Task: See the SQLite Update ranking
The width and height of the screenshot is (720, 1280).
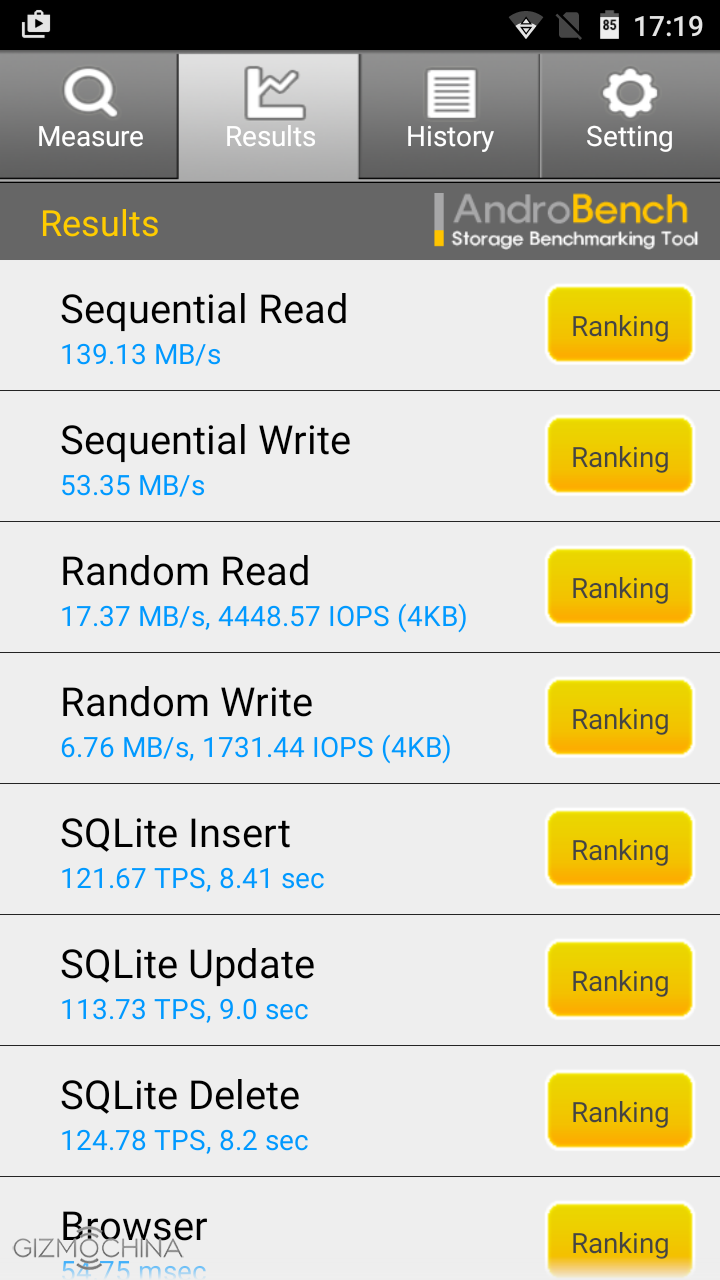Action: 620,980
